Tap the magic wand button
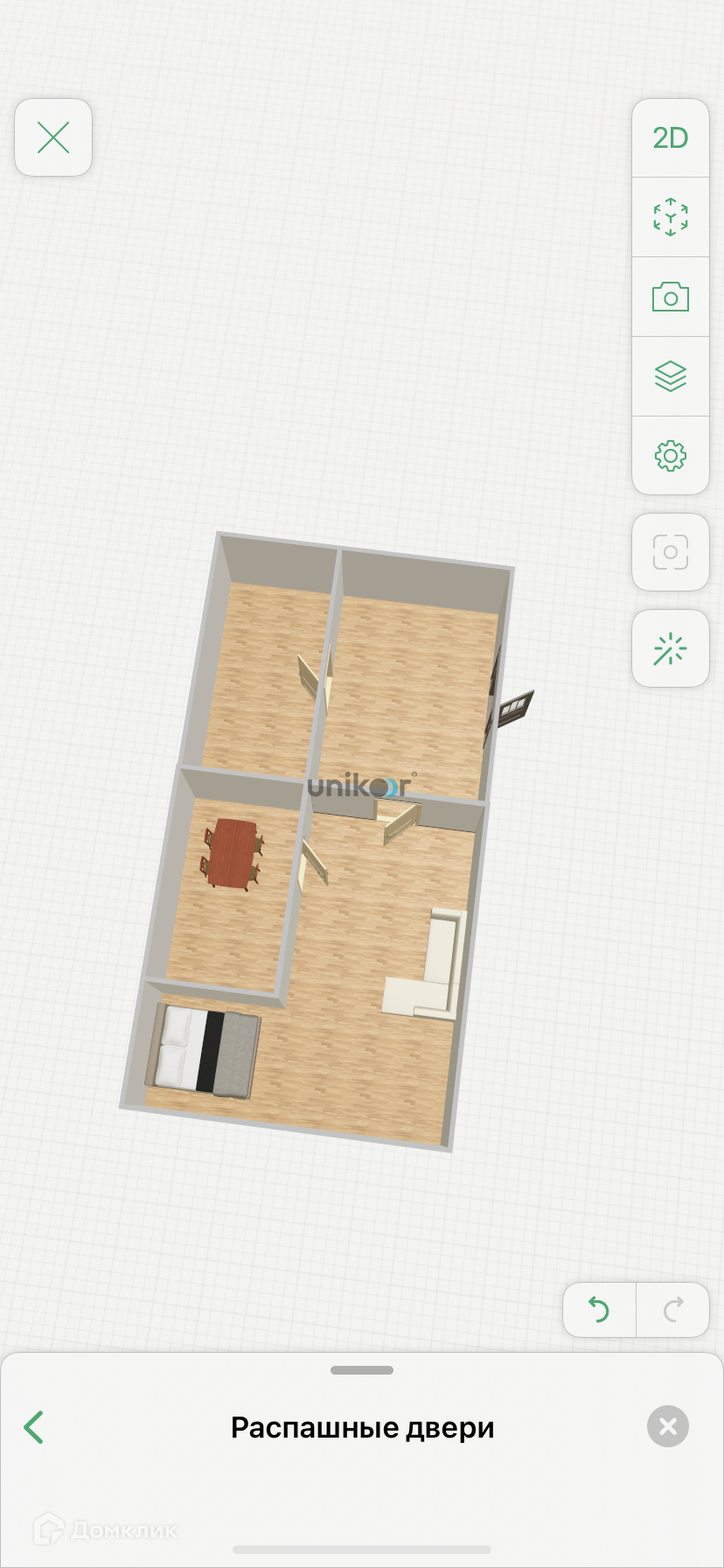 (x=671, y=648)
